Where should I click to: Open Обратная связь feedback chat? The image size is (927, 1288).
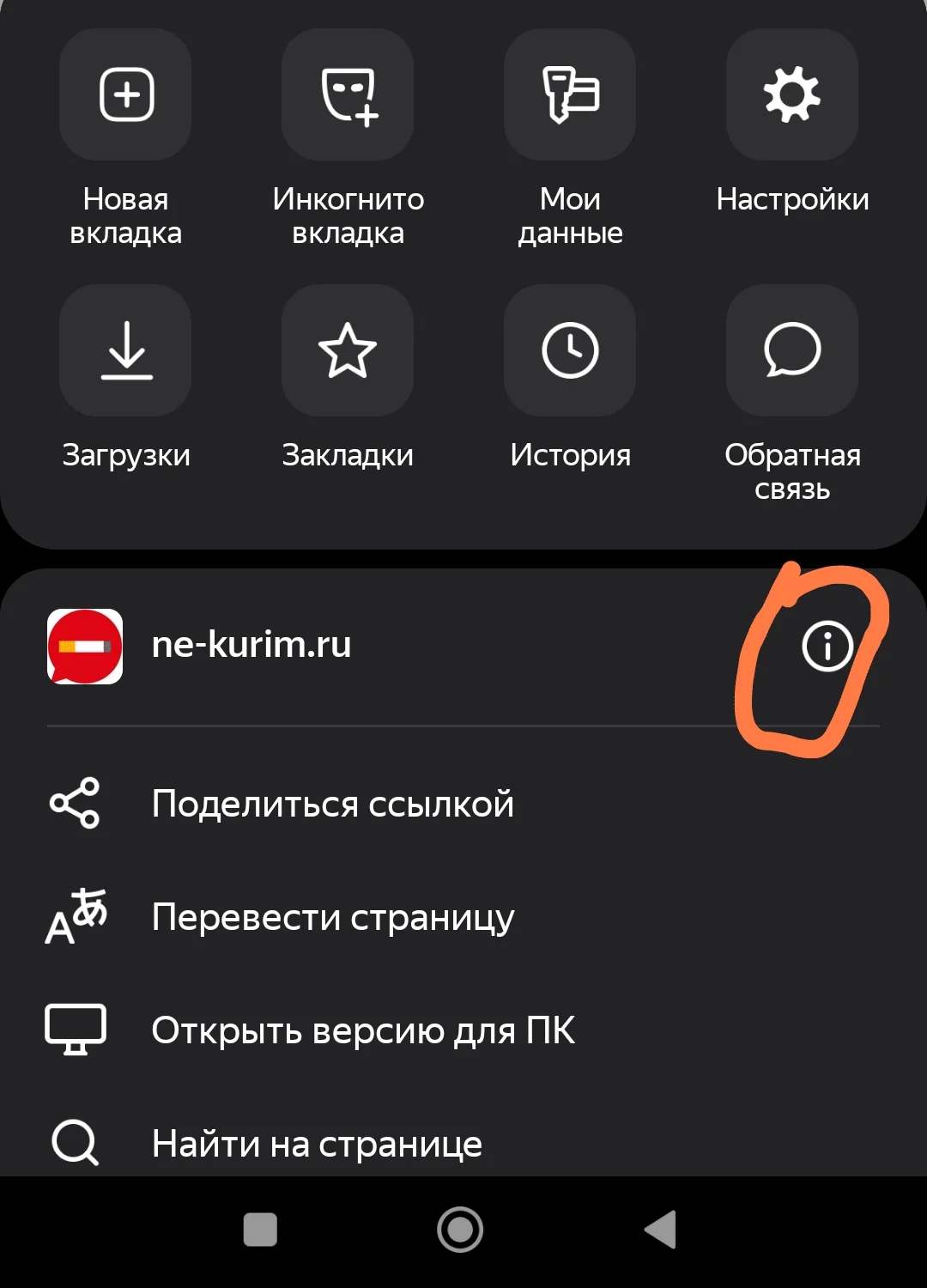tap(791, 349)
